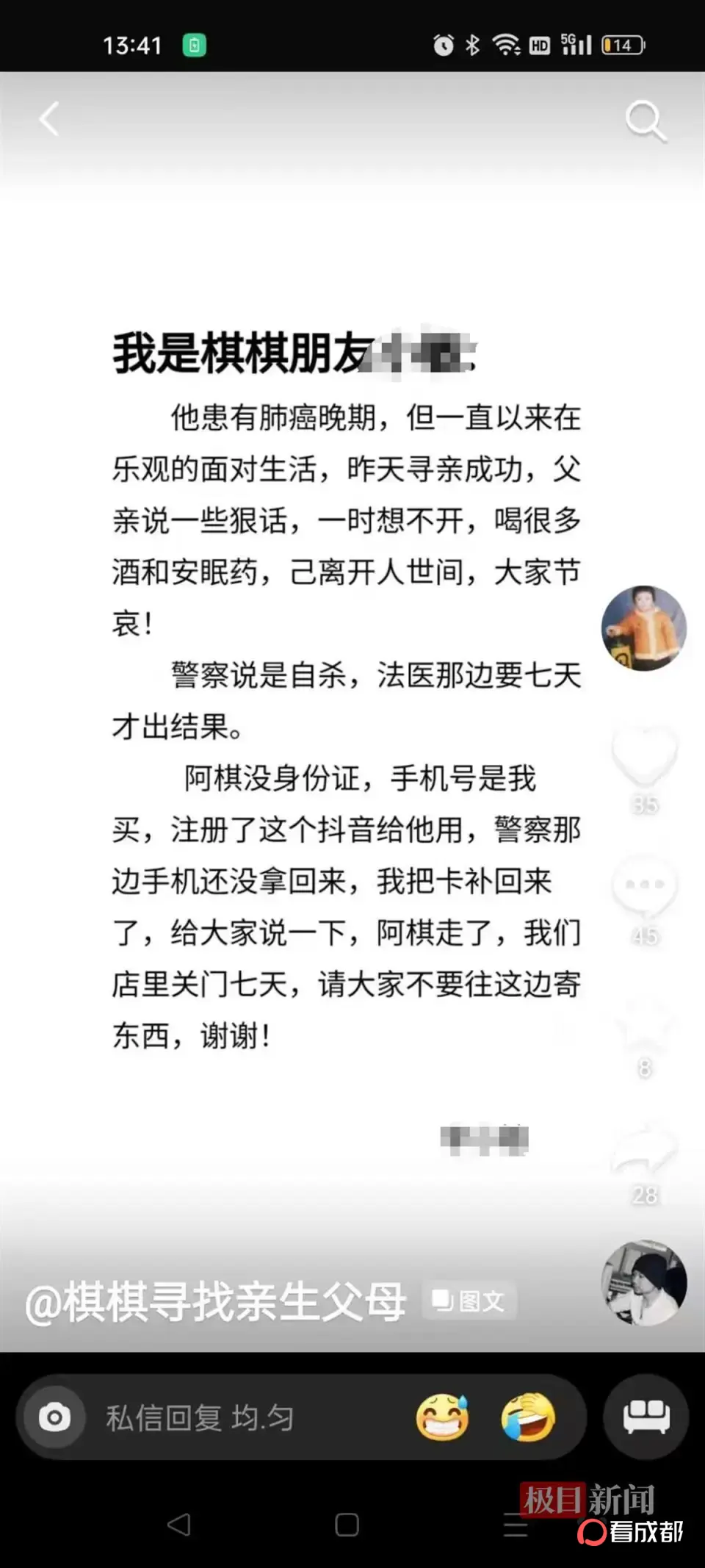Open the comments with 45 replies
Image resolution: width=705 pixels, height=1568 pixels.
point(644,887)
